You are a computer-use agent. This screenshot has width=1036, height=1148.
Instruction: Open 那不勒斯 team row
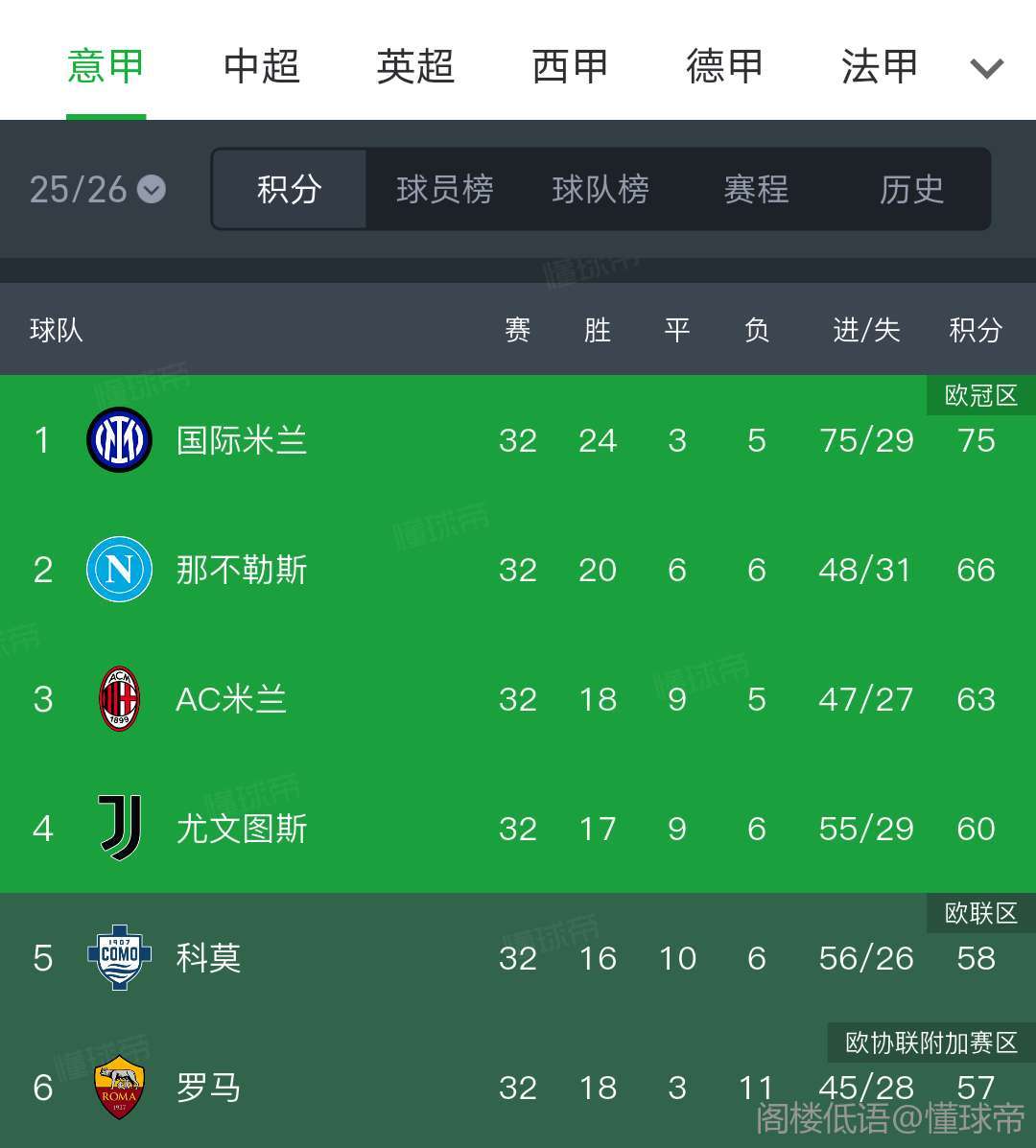click(242, 570)
